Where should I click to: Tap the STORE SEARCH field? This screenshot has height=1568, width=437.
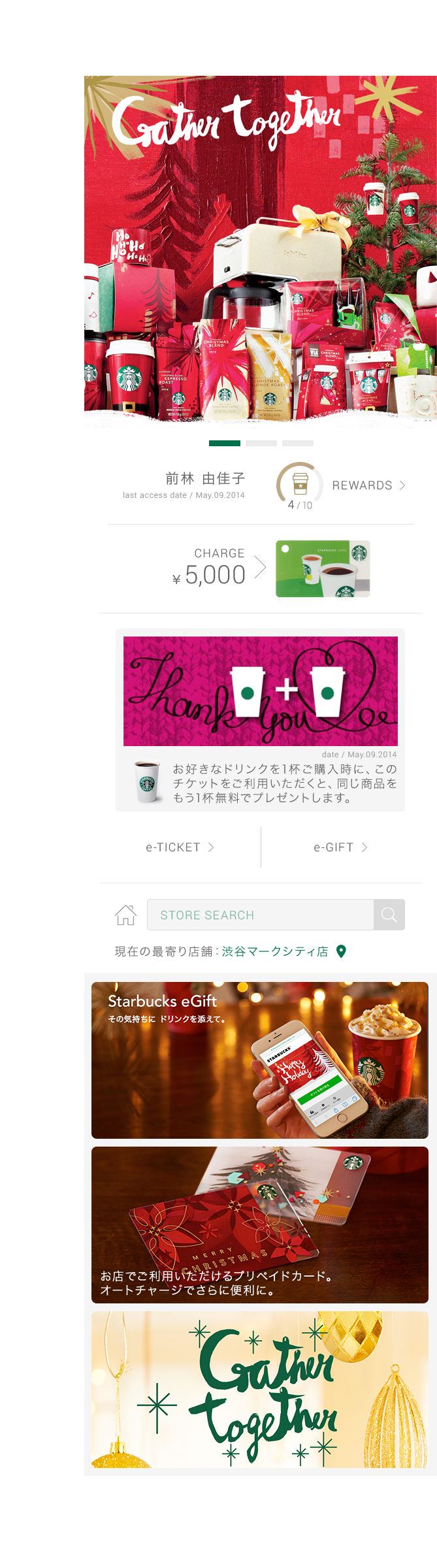click(x=260, y=915)
